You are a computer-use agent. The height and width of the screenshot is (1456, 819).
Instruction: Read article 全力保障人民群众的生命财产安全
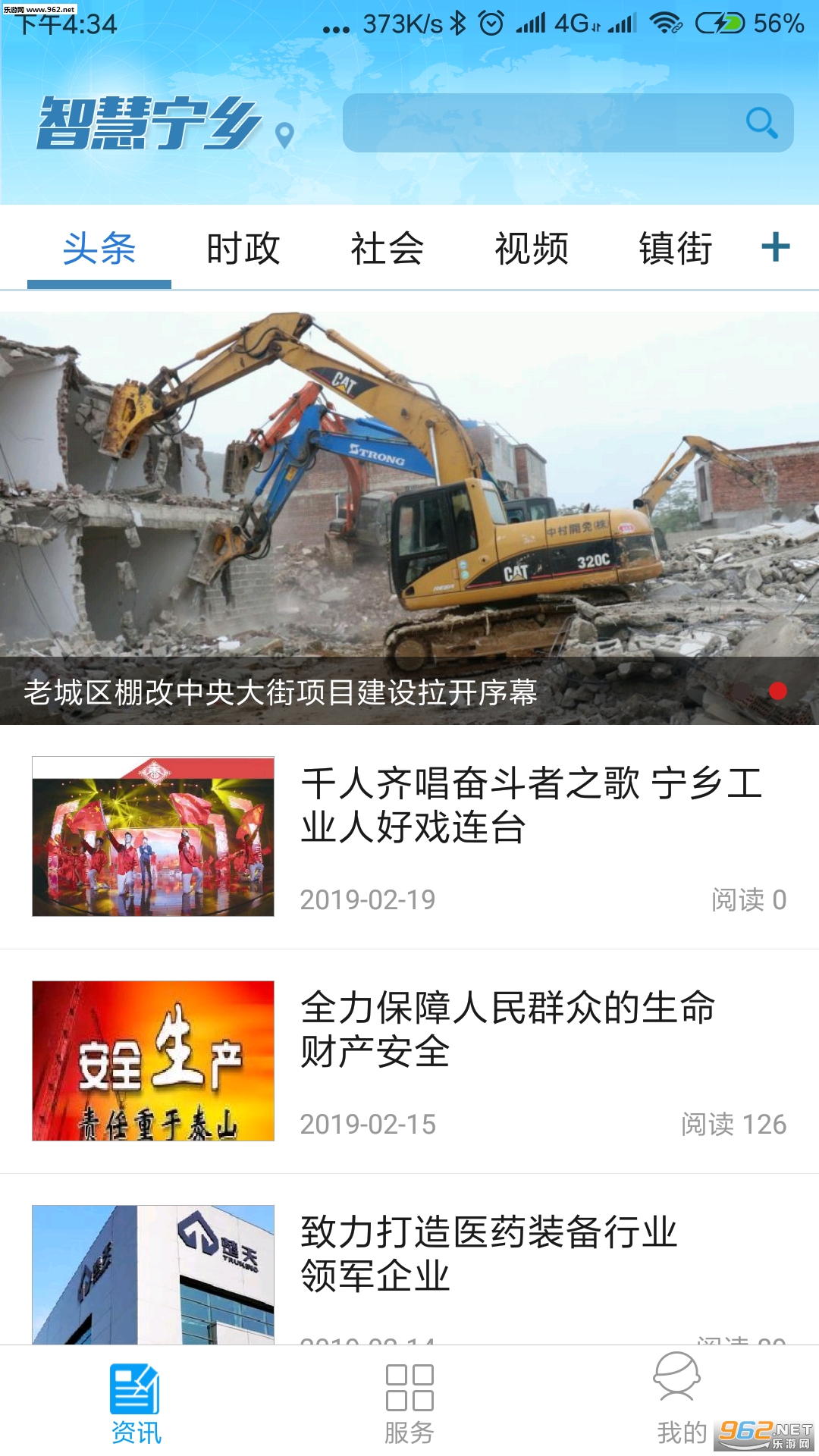tap(409, 1061)
